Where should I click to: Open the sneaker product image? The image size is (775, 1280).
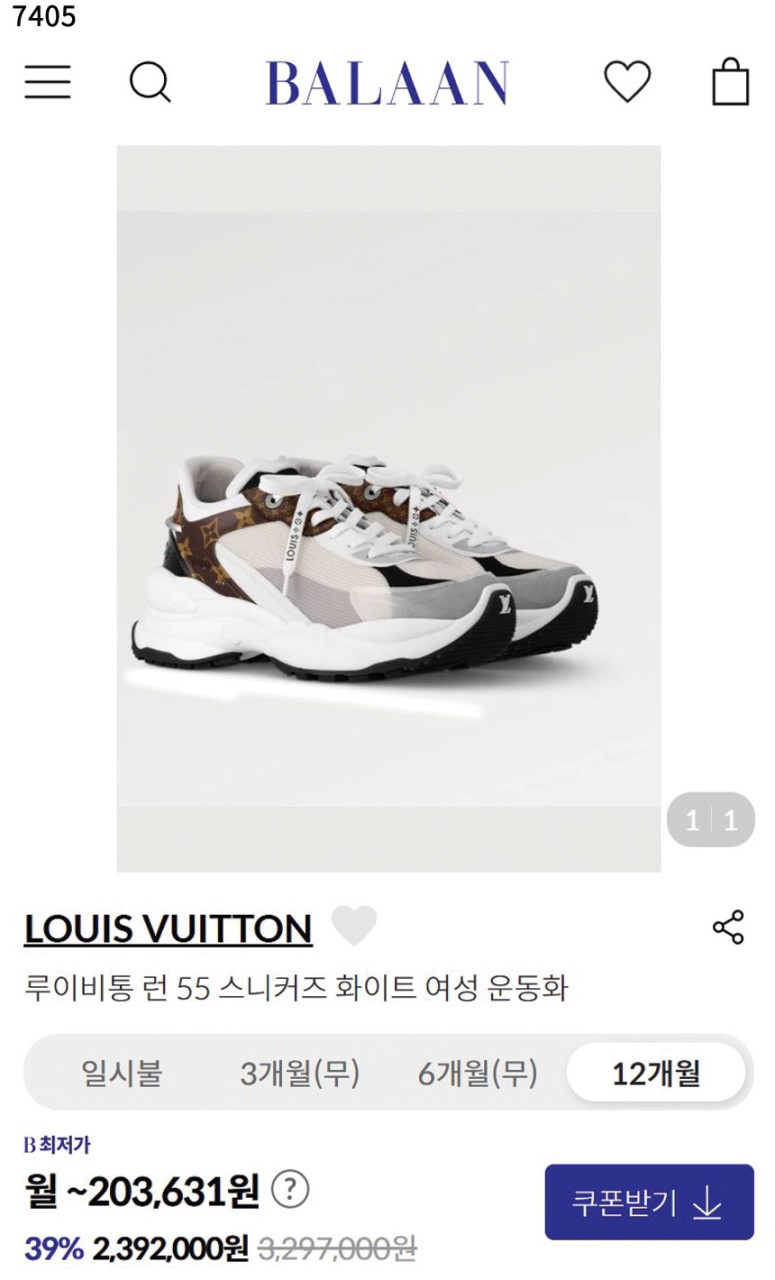point(388,508)
